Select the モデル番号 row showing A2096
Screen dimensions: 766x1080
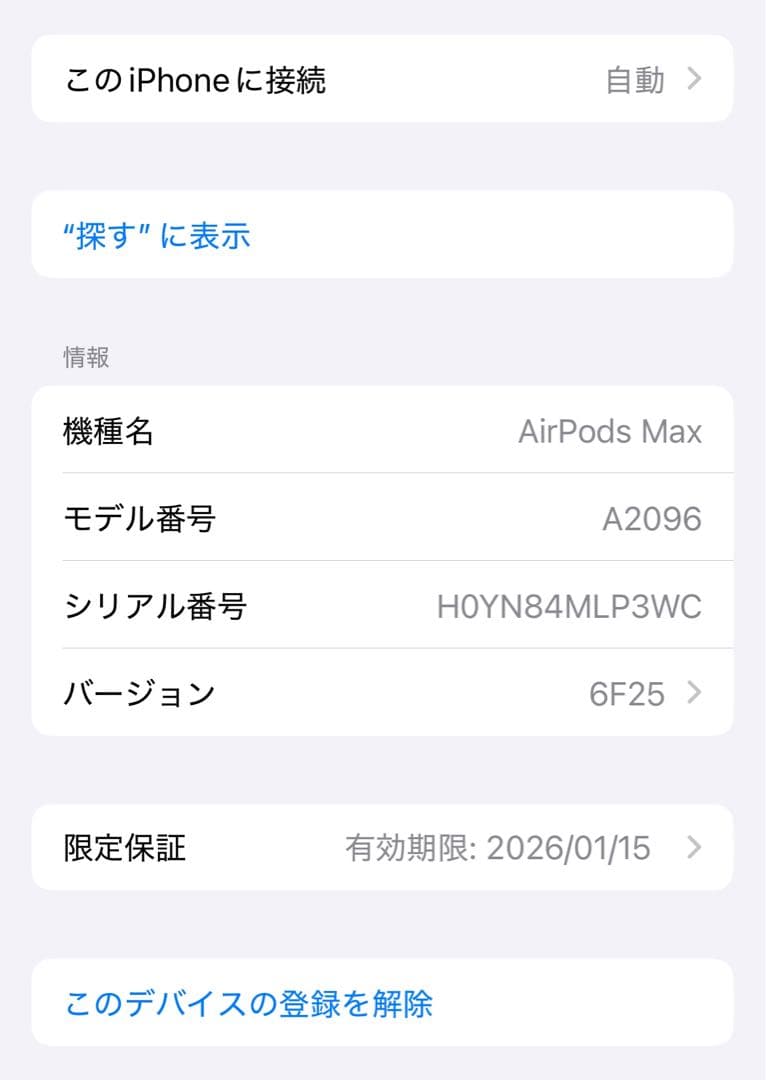click(x=383, y=518)
